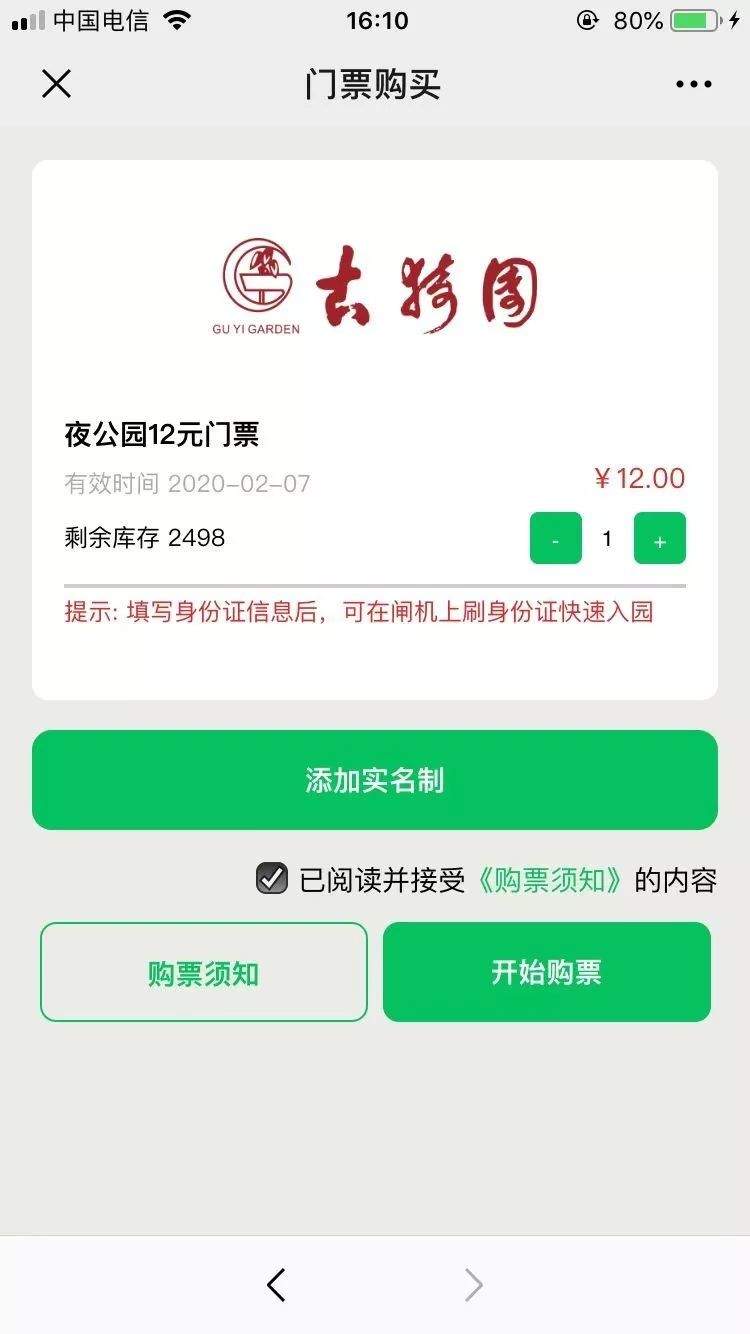Open the 《购票须知》 link in agreement text
Viewport: 750px width, 1334px height.
pyautogui.click(x=550, y=880)
